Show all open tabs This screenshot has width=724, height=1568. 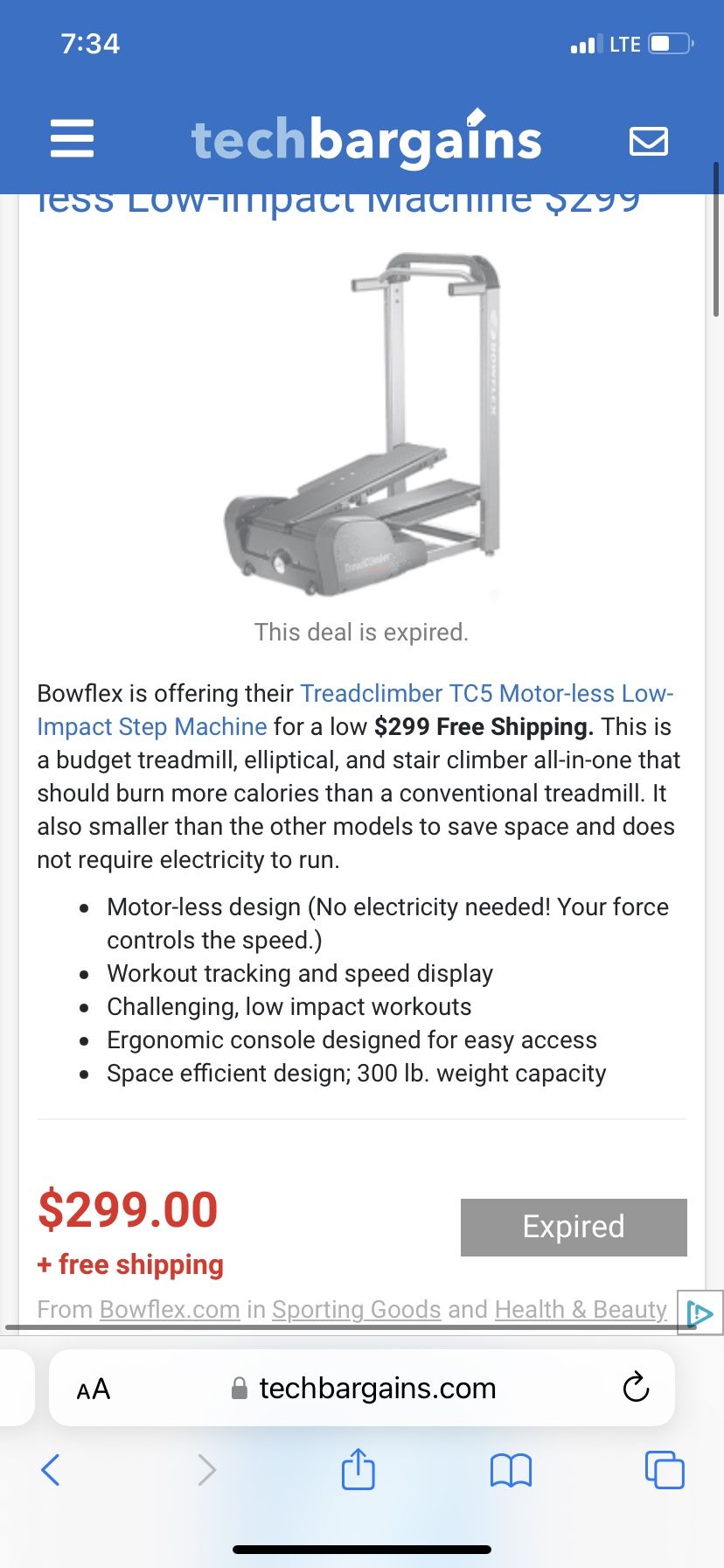click(665, 1469)
